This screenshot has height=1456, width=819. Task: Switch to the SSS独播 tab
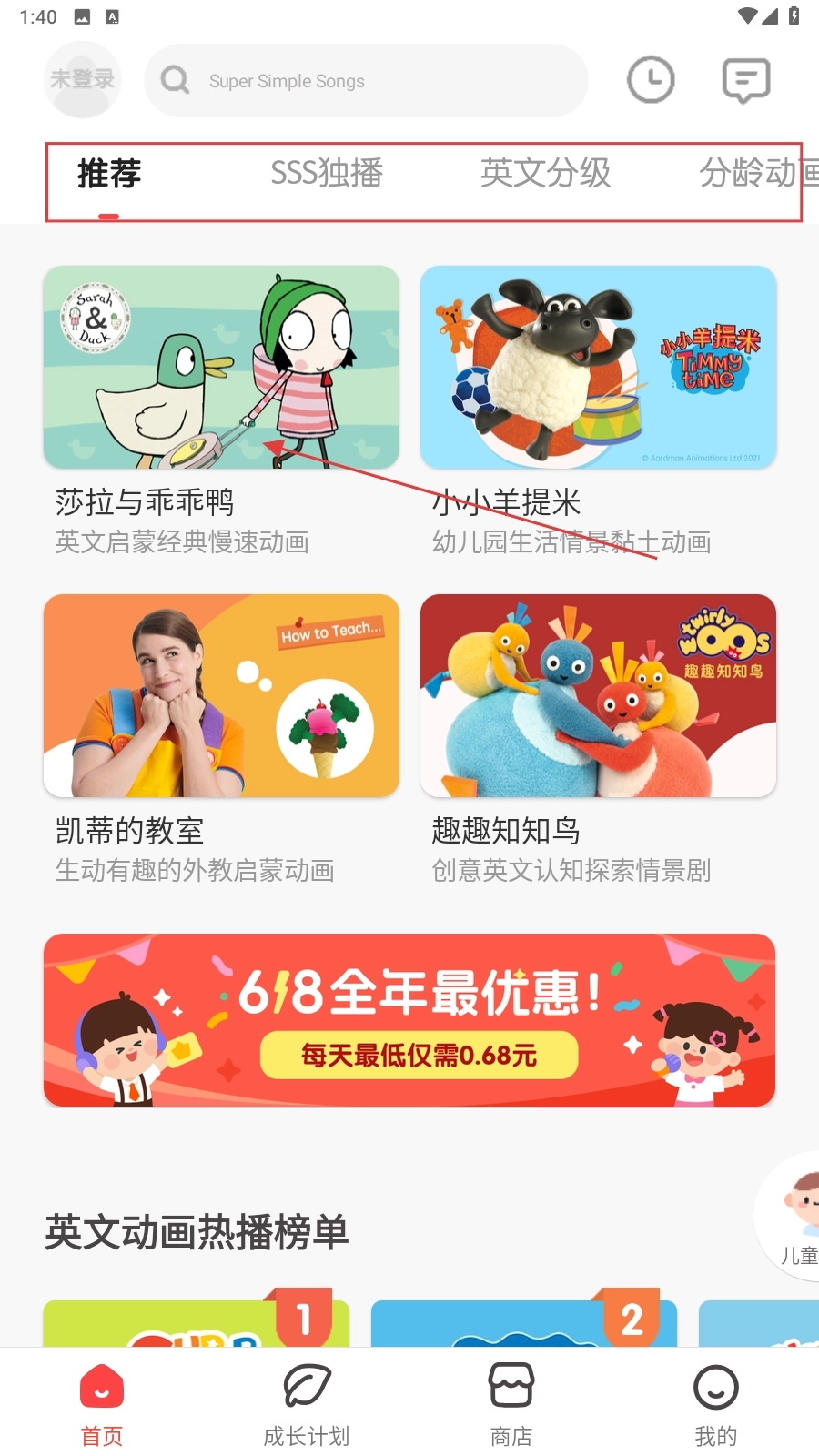(x=327, y=173)
